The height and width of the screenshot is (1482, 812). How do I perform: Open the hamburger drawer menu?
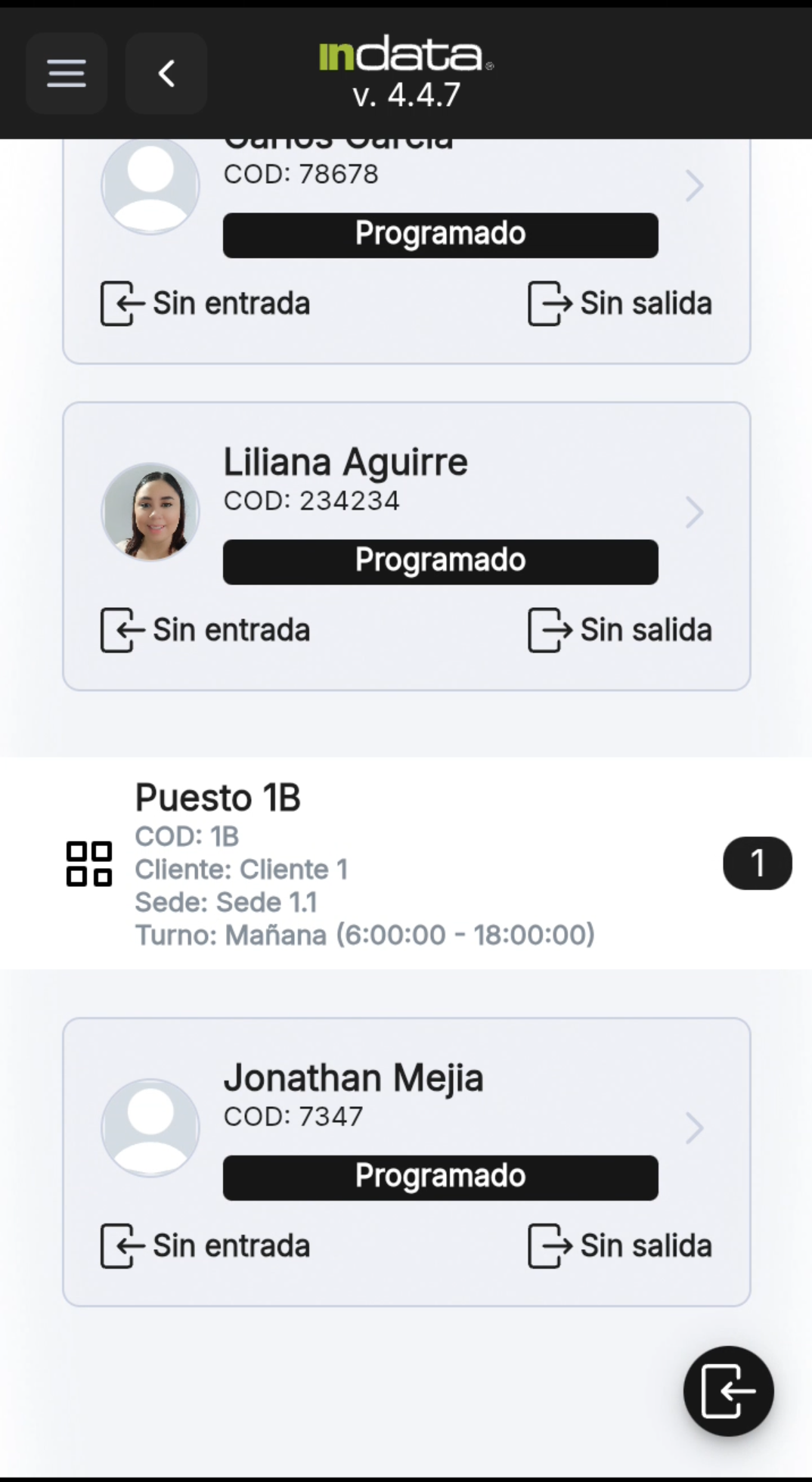[x=67, y=73]
